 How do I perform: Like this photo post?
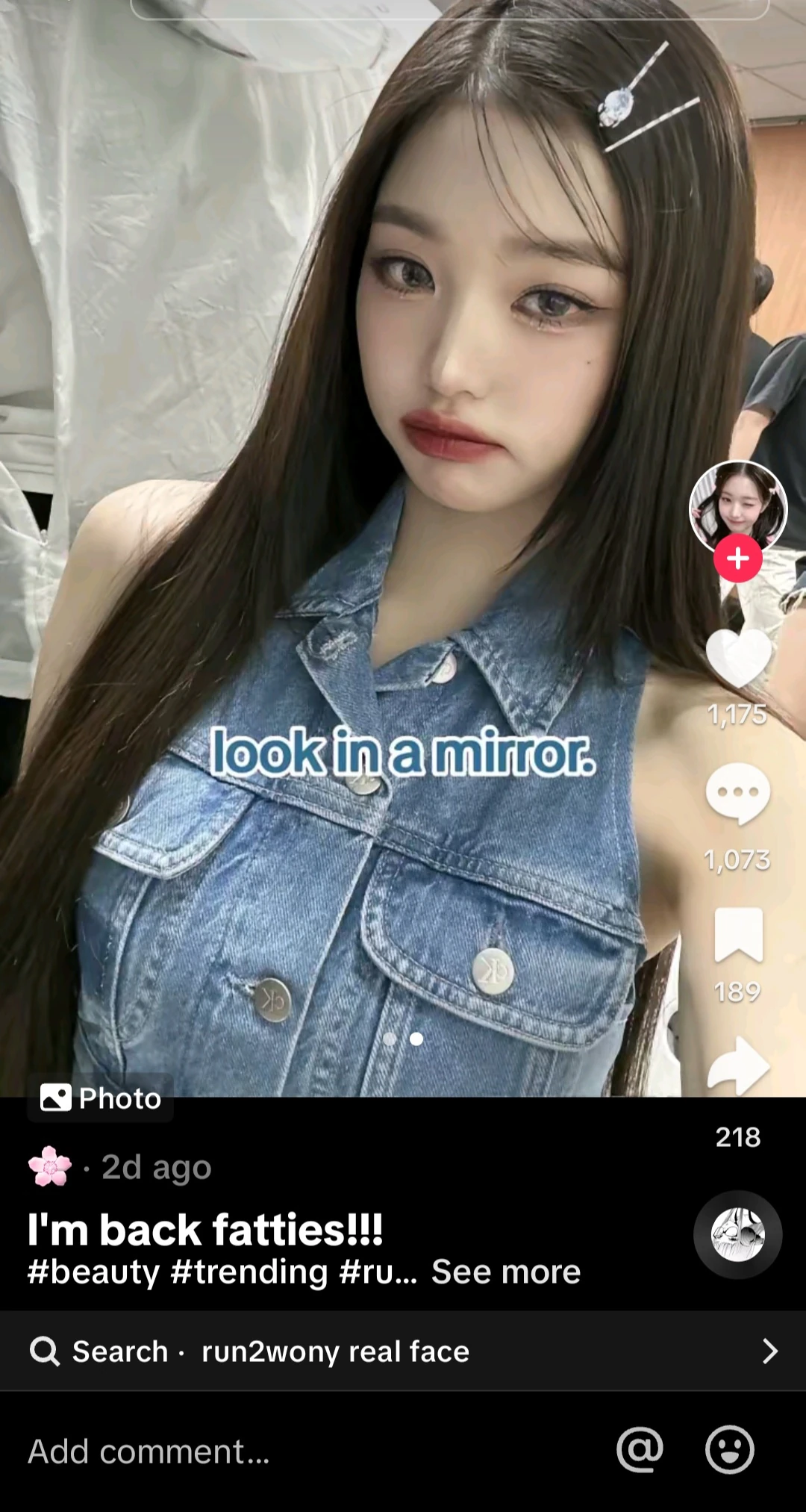click(737, 659)
